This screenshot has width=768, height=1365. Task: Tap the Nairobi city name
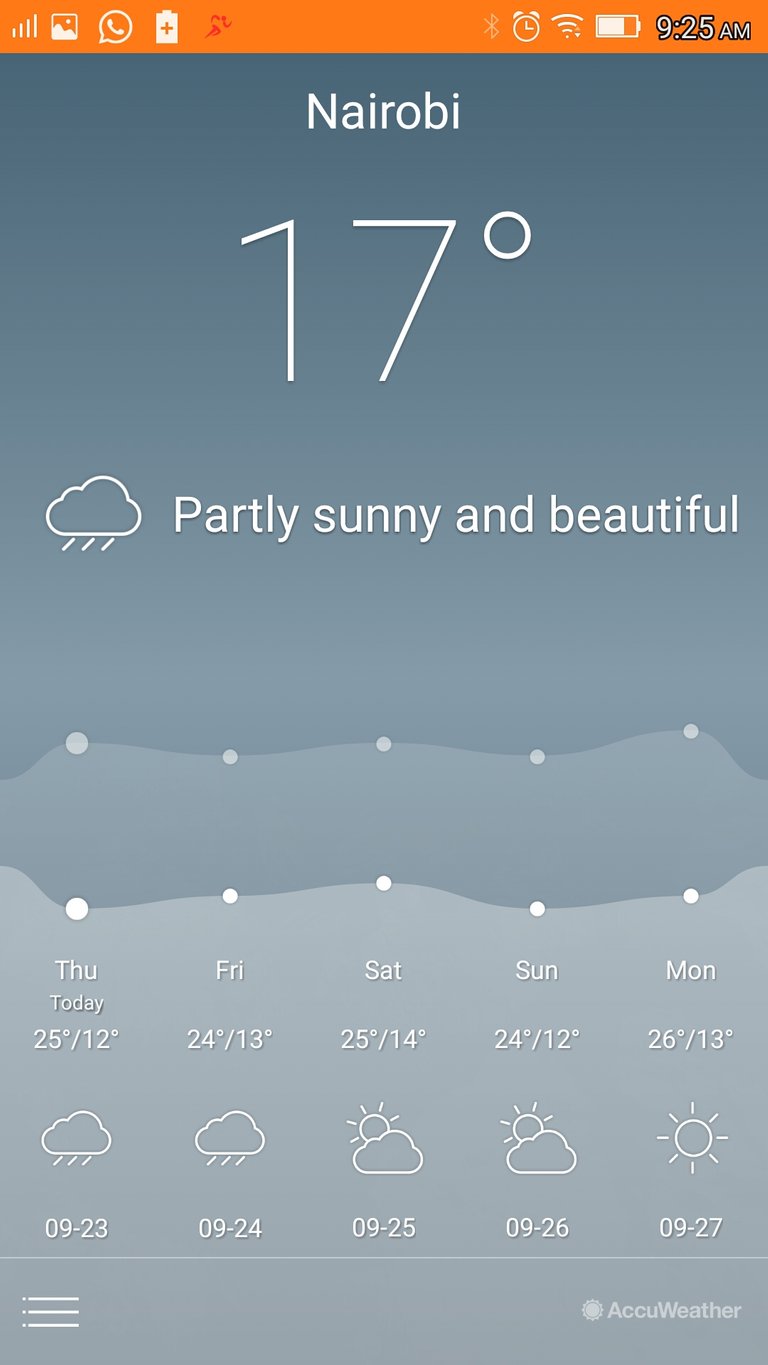(384, 112)
